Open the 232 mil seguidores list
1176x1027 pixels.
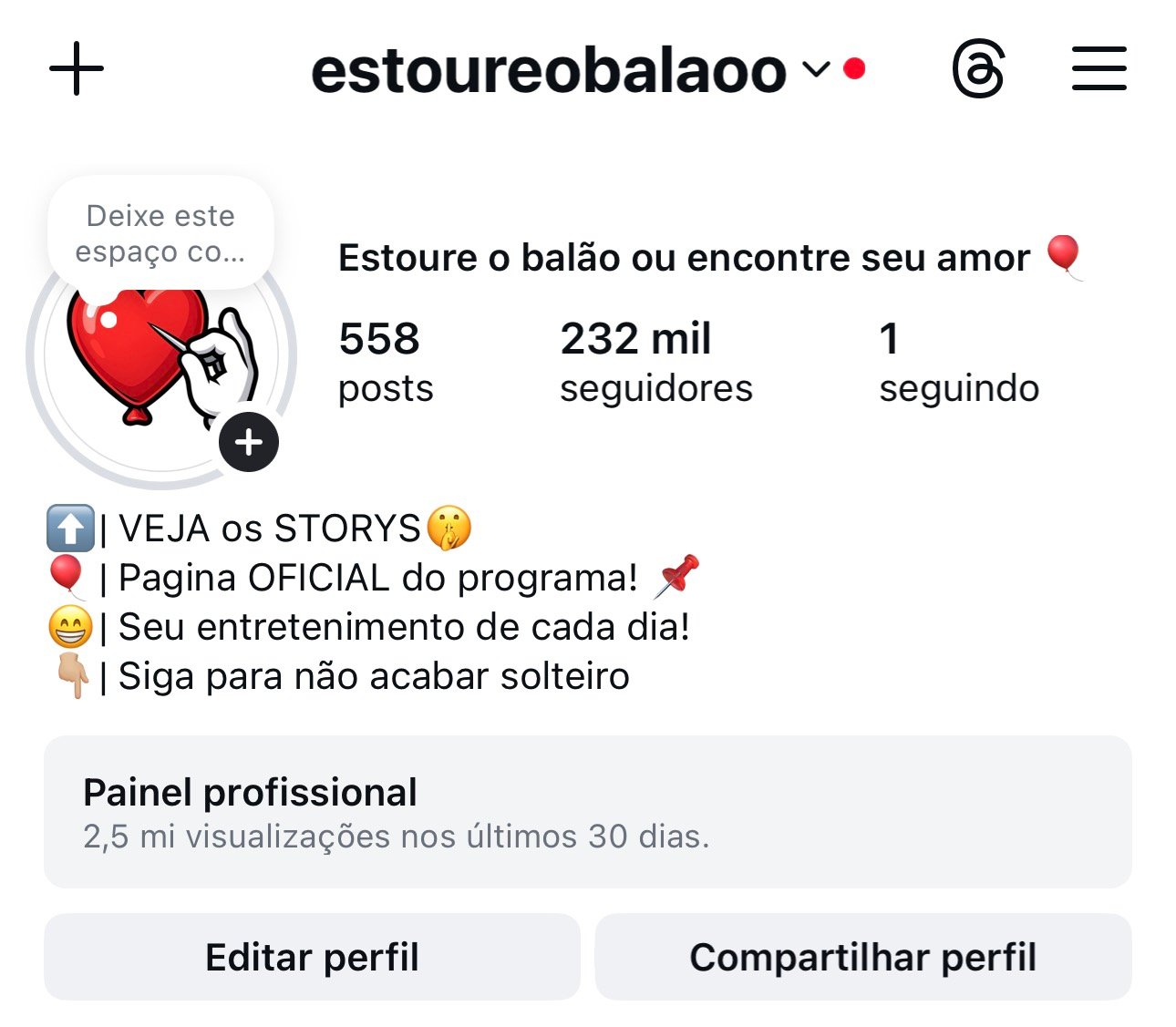[655, 362]
